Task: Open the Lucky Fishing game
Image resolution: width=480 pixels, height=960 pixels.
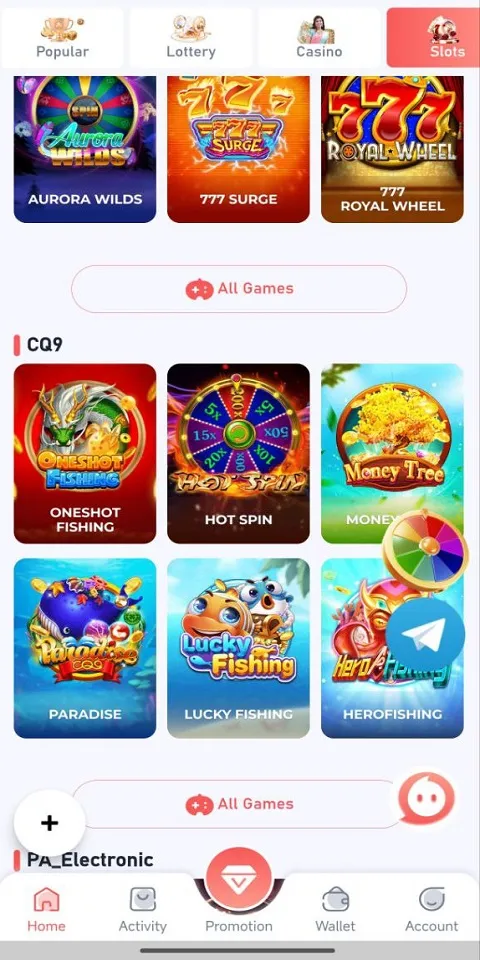Action: coord(238,648)
